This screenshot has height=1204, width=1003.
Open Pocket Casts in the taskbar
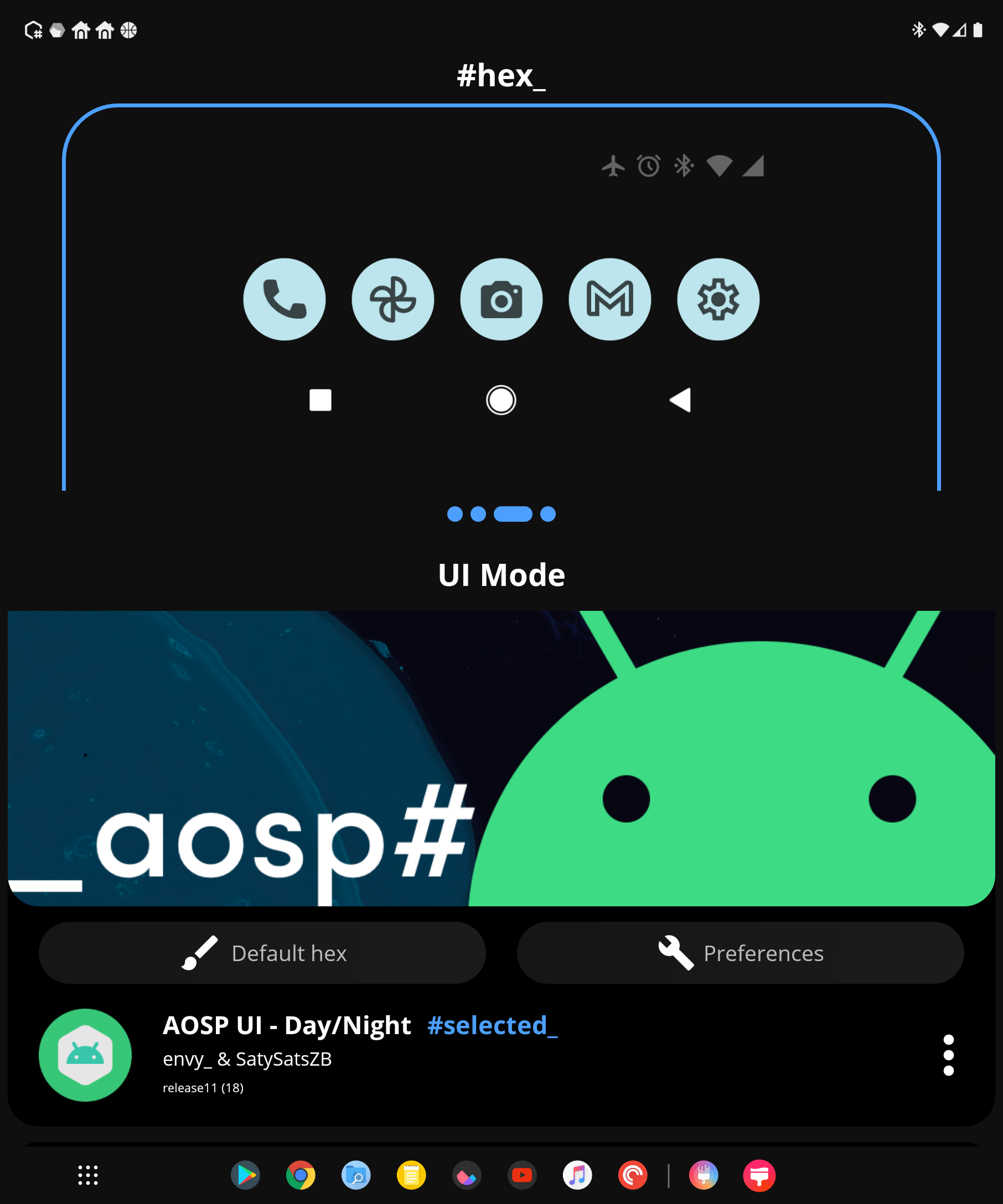click(x=633, y=1175)
